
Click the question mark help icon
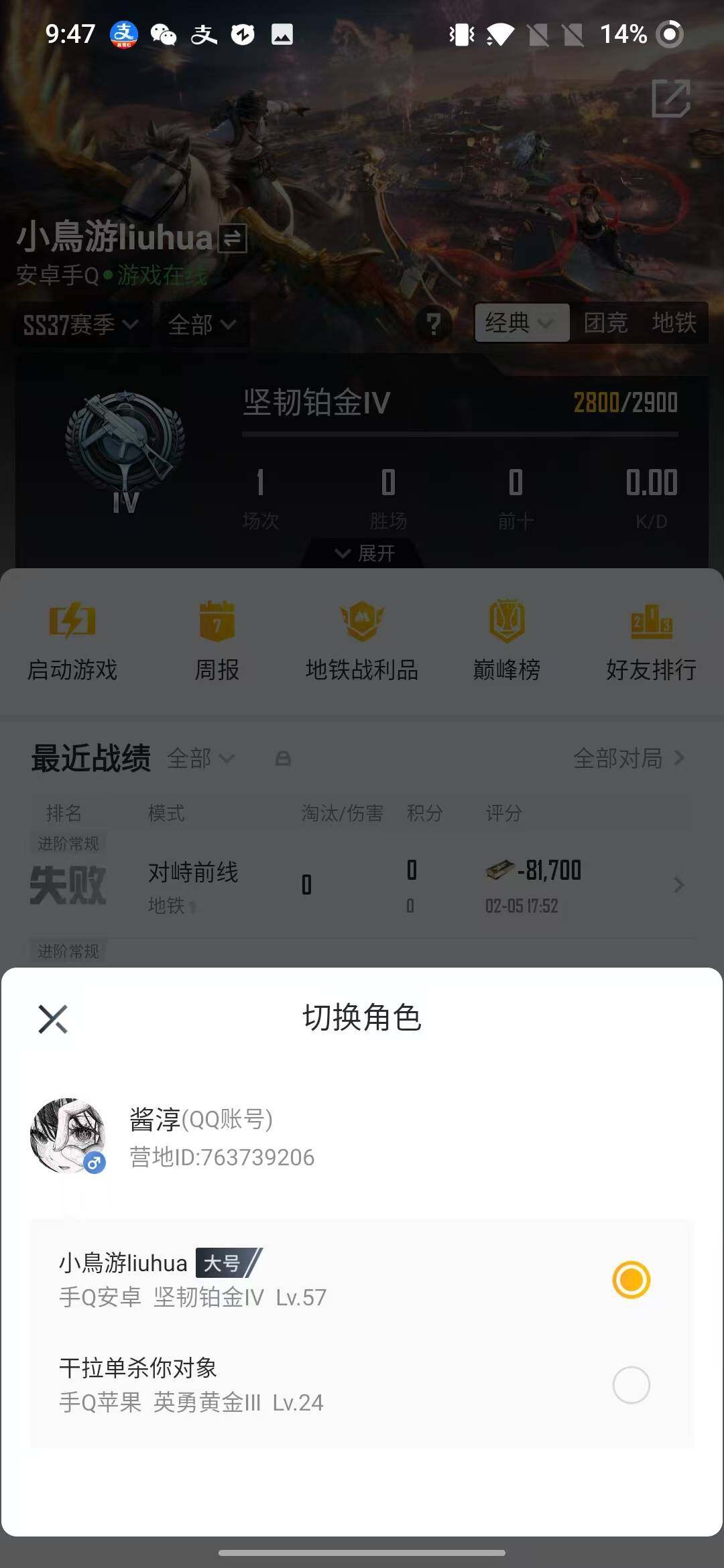click(x=434, y=324)
